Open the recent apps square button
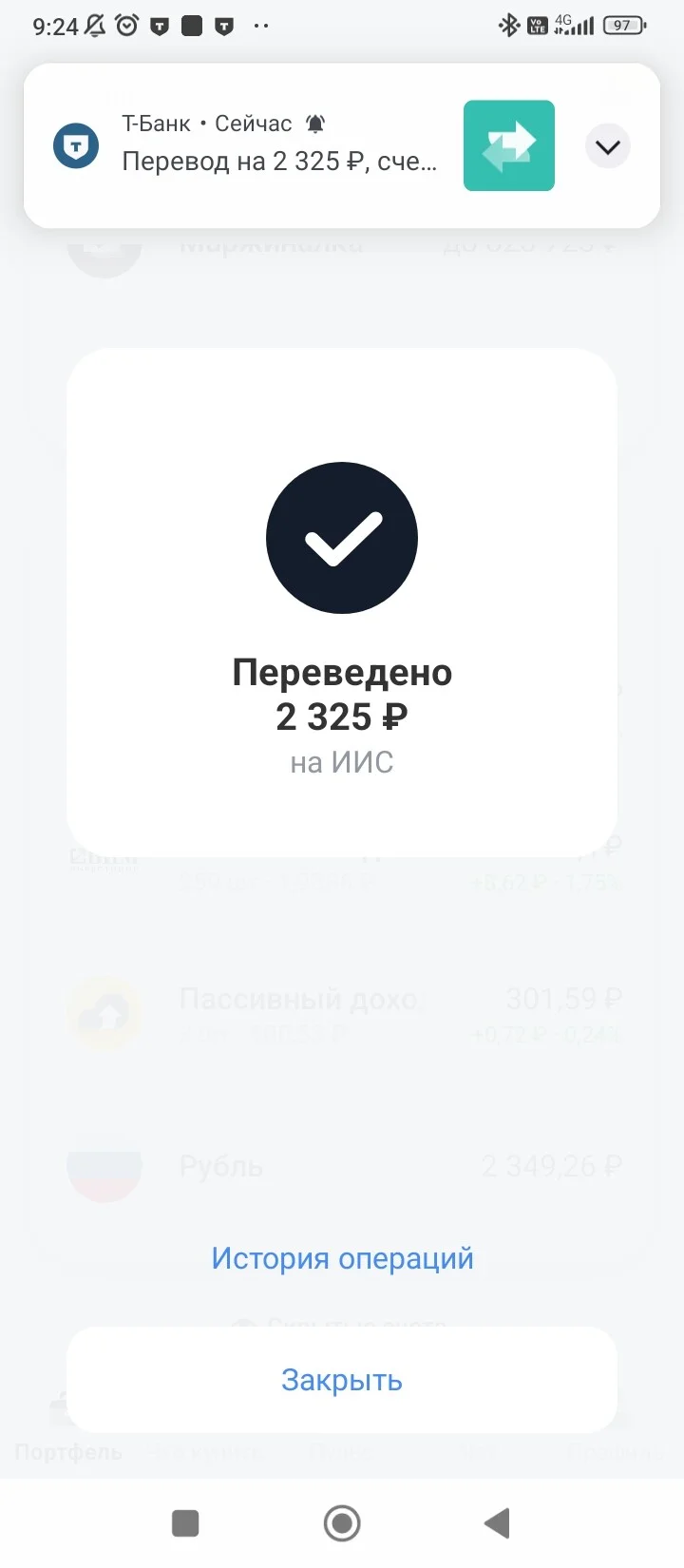The height and width of the screenshot is (1568, 684). pyautogui.click(x=185, y=1522)
